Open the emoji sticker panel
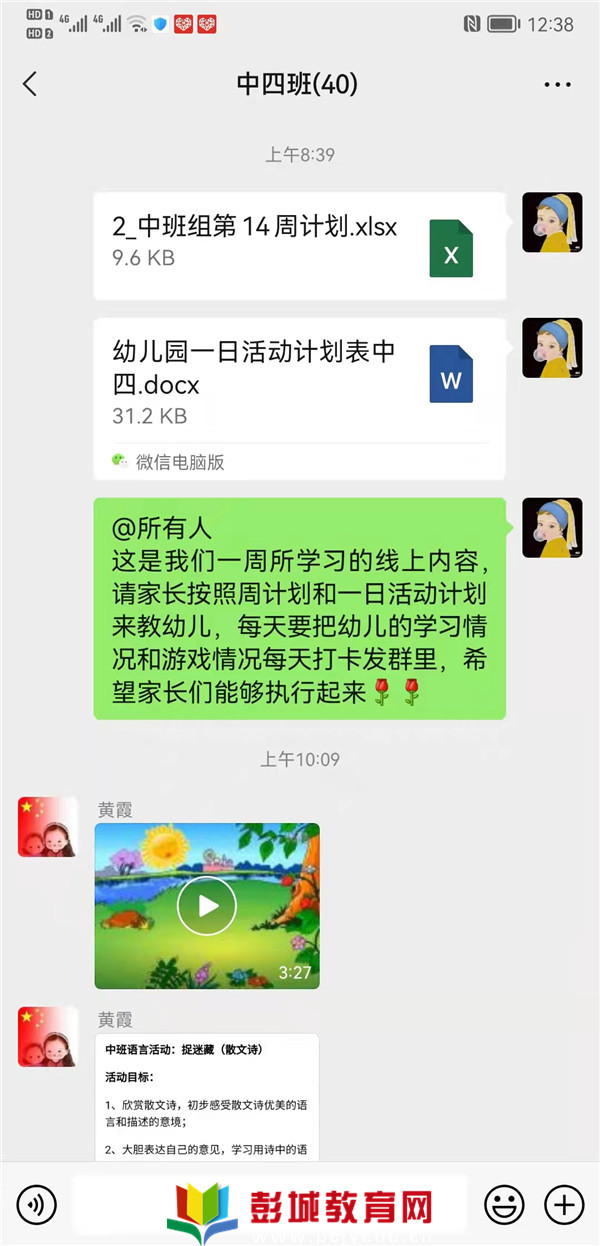600x1246 pixels. tap(504, 1204)
